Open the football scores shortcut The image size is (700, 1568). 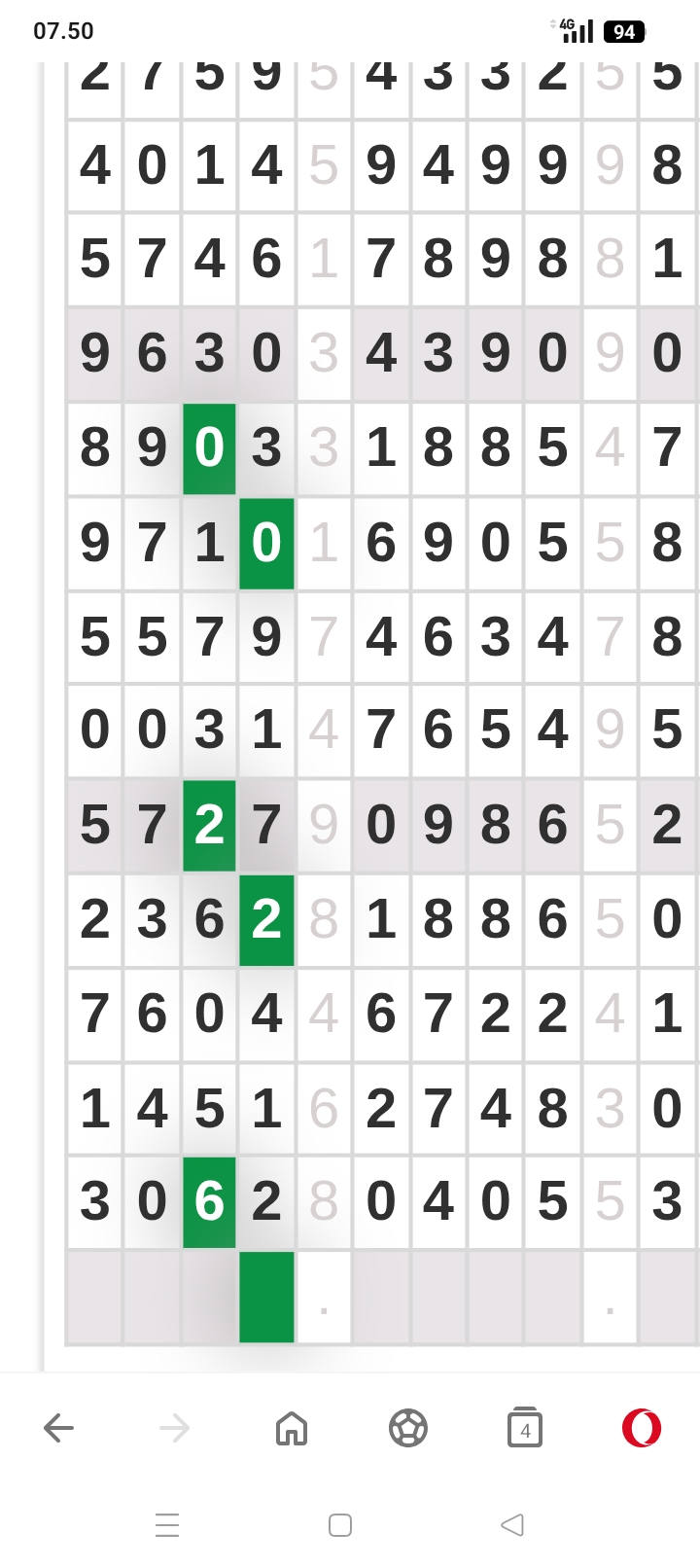408,1428
